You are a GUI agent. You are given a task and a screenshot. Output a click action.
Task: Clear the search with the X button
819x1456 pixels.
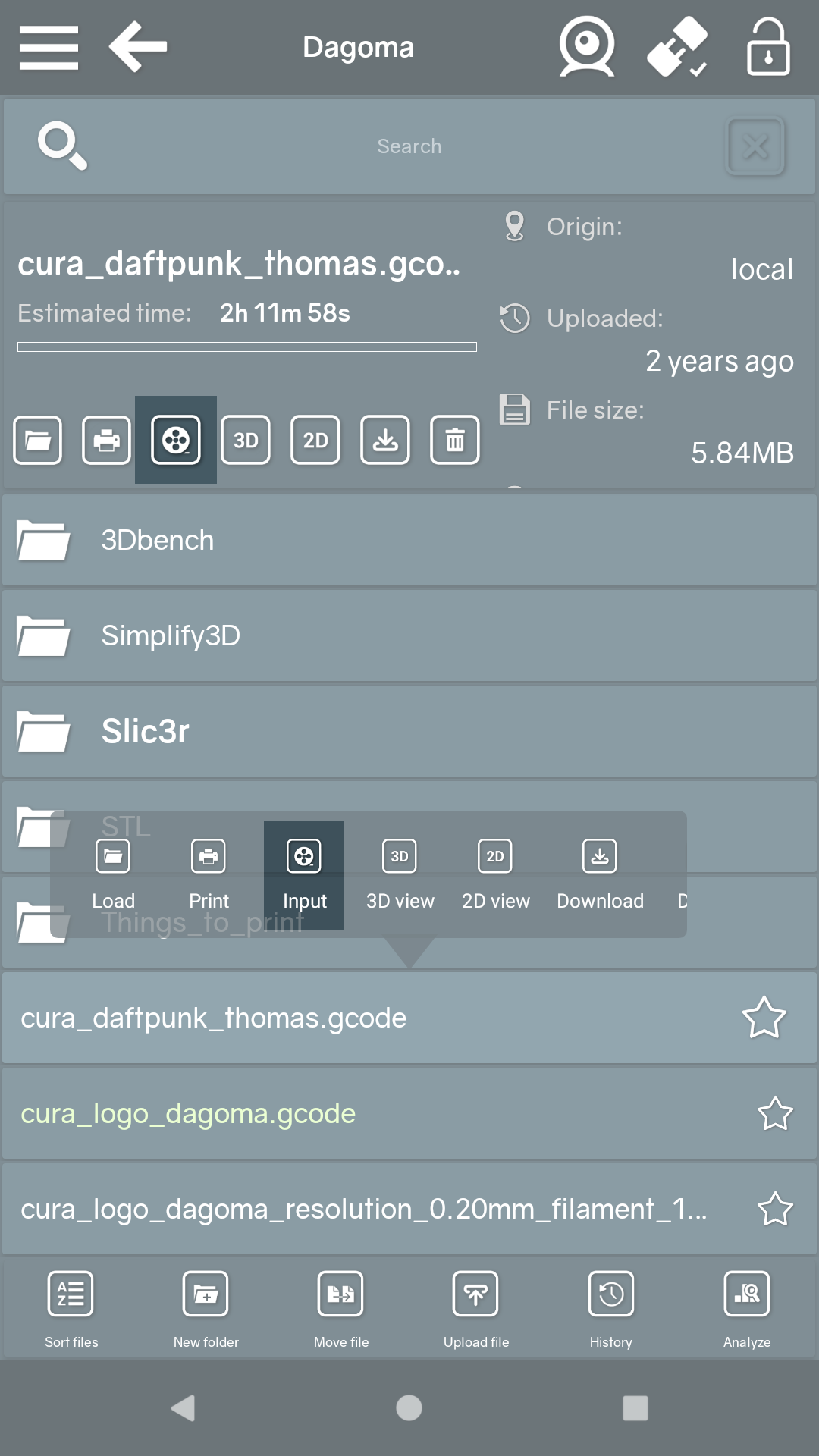(755, 146)
